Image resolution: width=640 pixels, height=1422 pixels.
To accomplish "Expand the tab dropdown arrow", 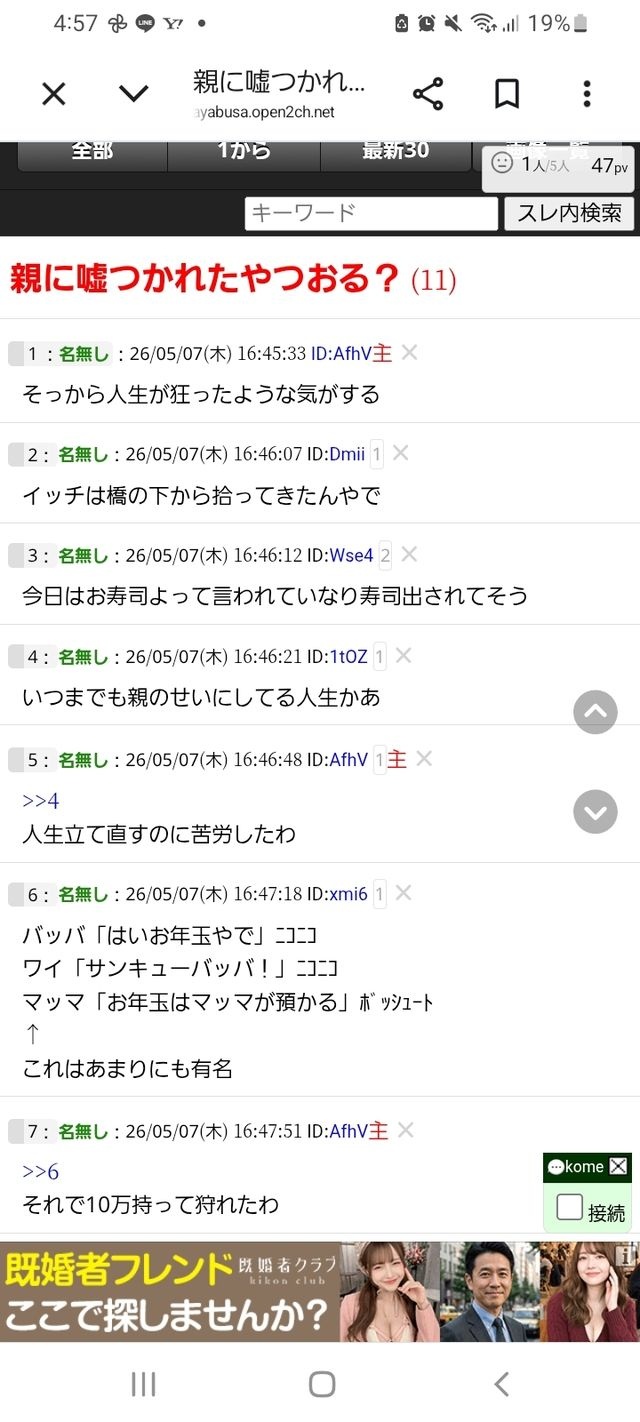I will [133, 94].
